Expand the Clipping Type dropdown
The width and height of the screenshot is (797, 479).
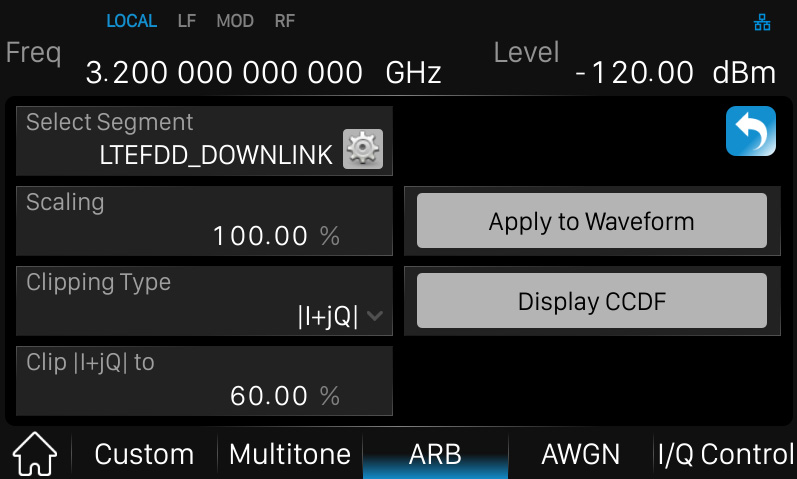click(204, 301)
